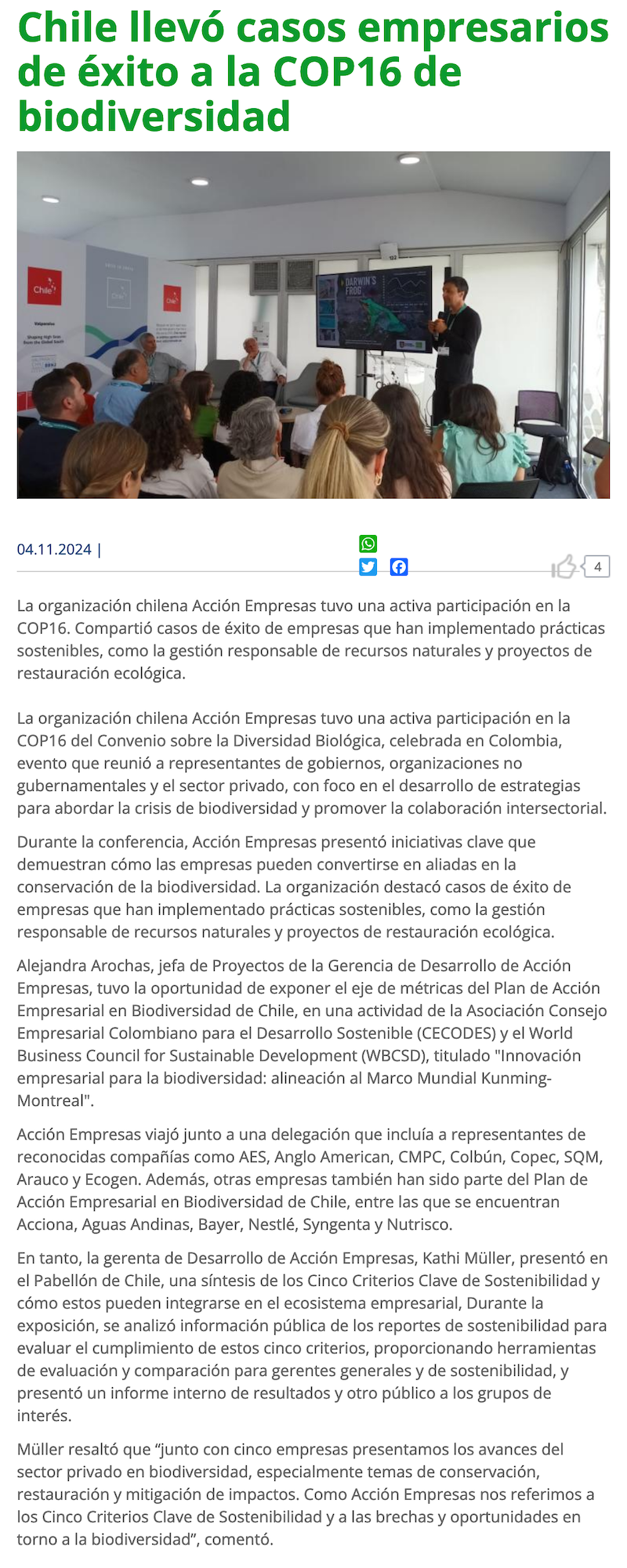Screen dimensions: 627x1568
Task: Share the article on WhatsApp
Action: [368, 544]
